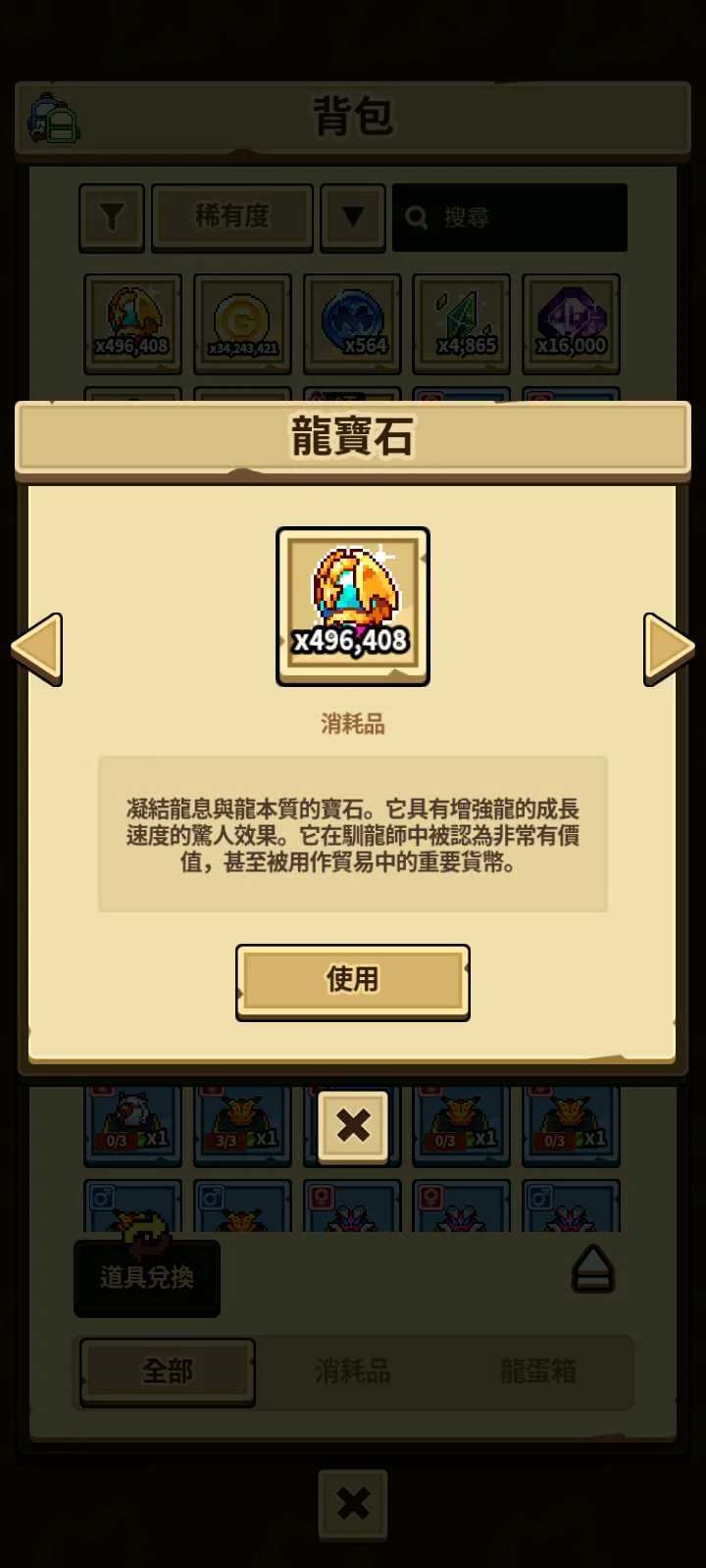This screenshot has width=706, height=1568.
Task: Close the 龍寶石 item dialog
Action: (353, 1125)
